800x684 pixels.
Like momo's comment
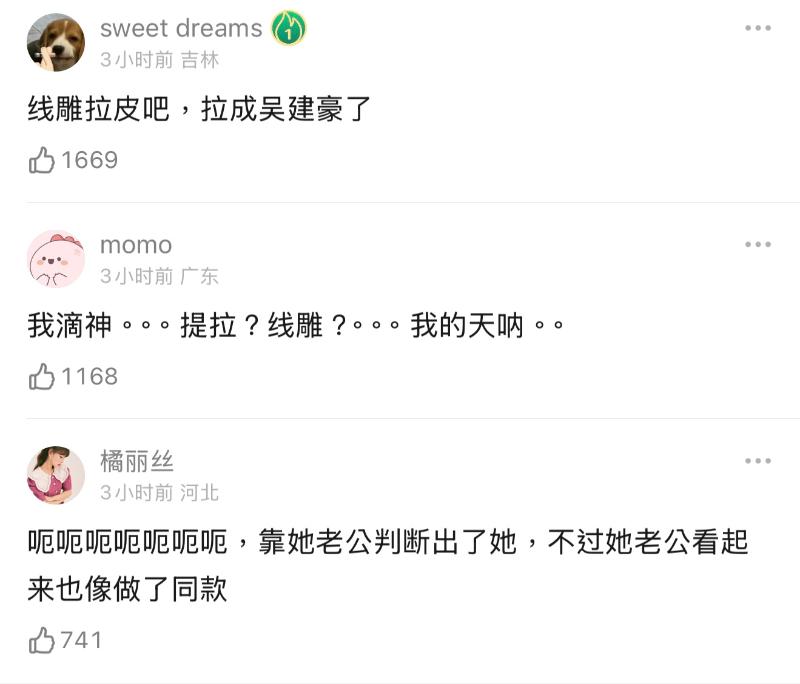[42, 376]
